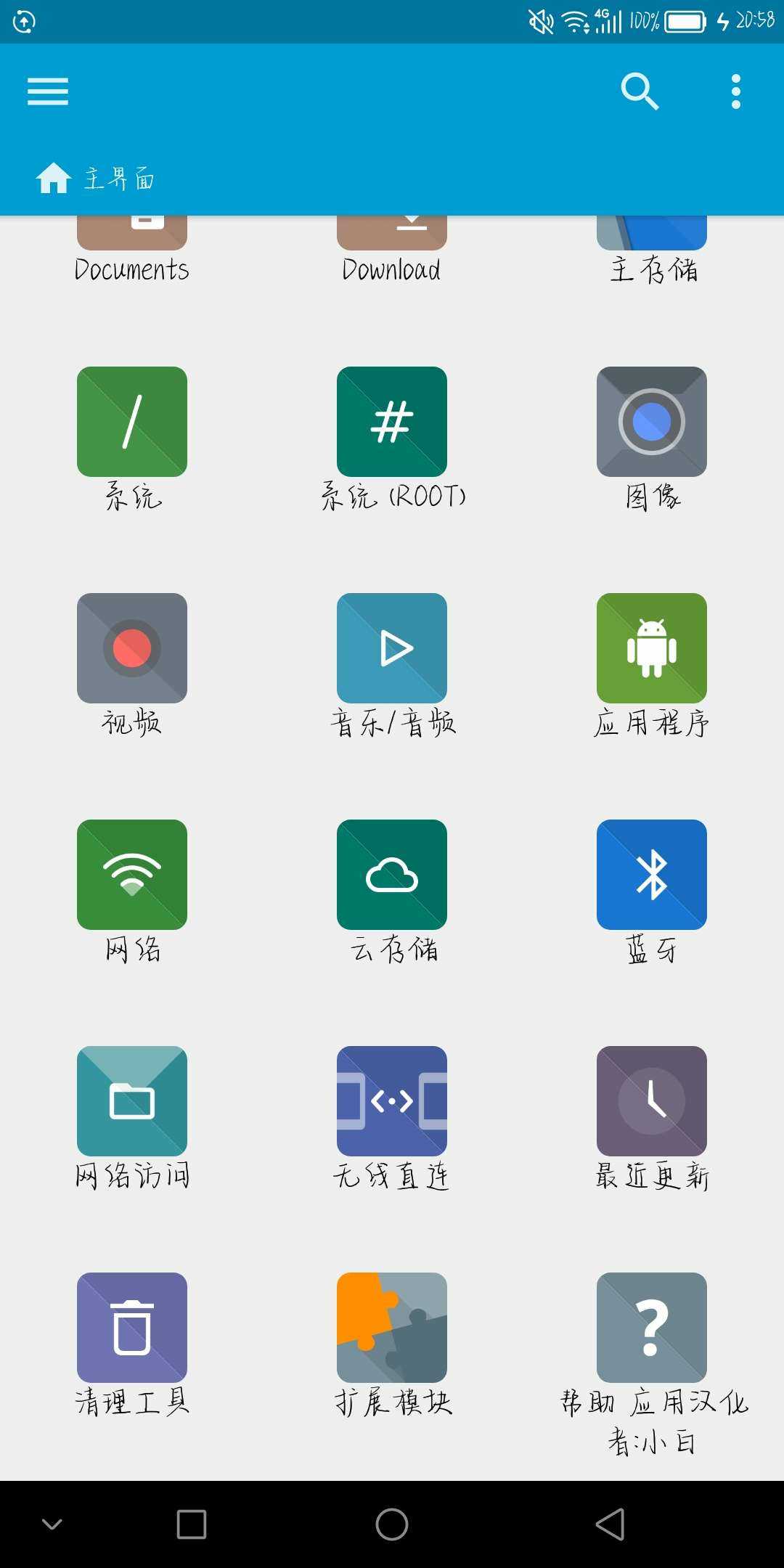Open 无线直连 WiFi direct tile
Screen dimensions: 784x1568
pyautogui.click(x=392, y=1101)
